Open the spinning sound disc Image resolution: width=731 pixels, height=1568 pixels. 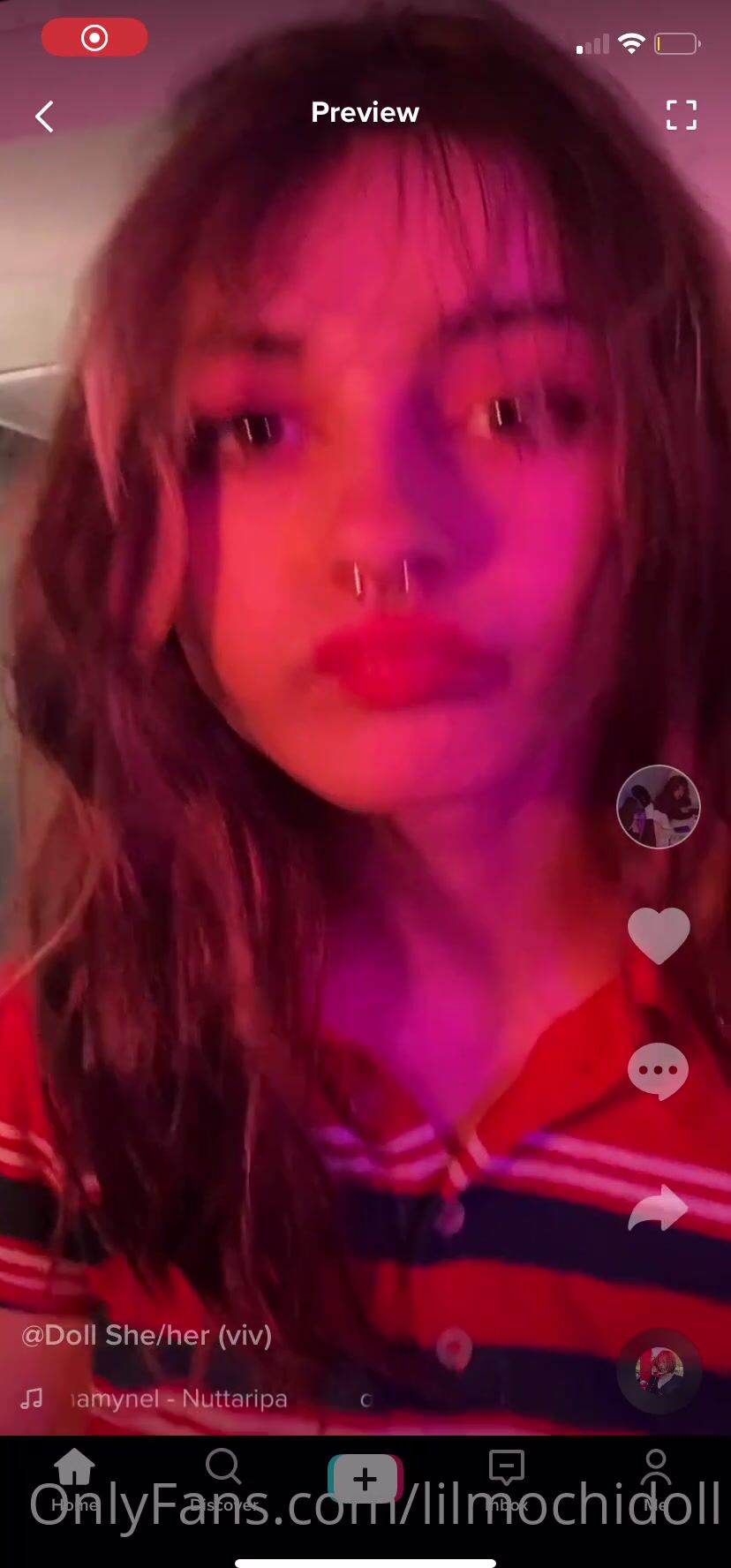click(x=659, y=1372)
